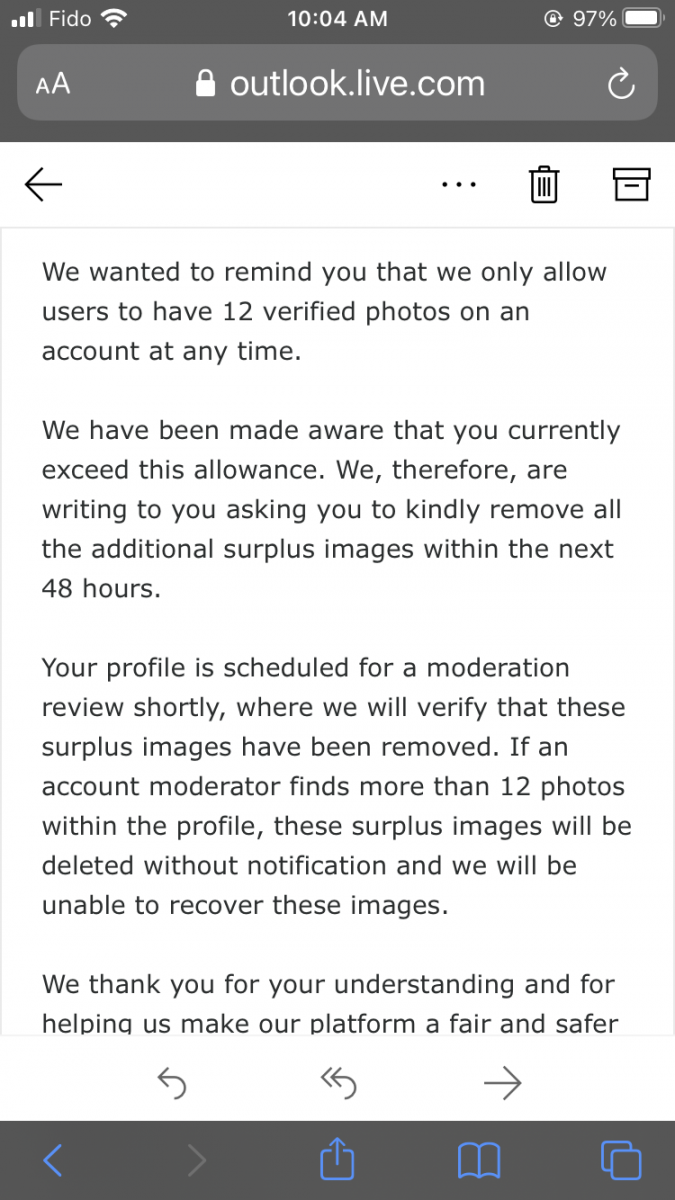Open Safari reader text size AA menu
675x1200 pixels.
53,84
